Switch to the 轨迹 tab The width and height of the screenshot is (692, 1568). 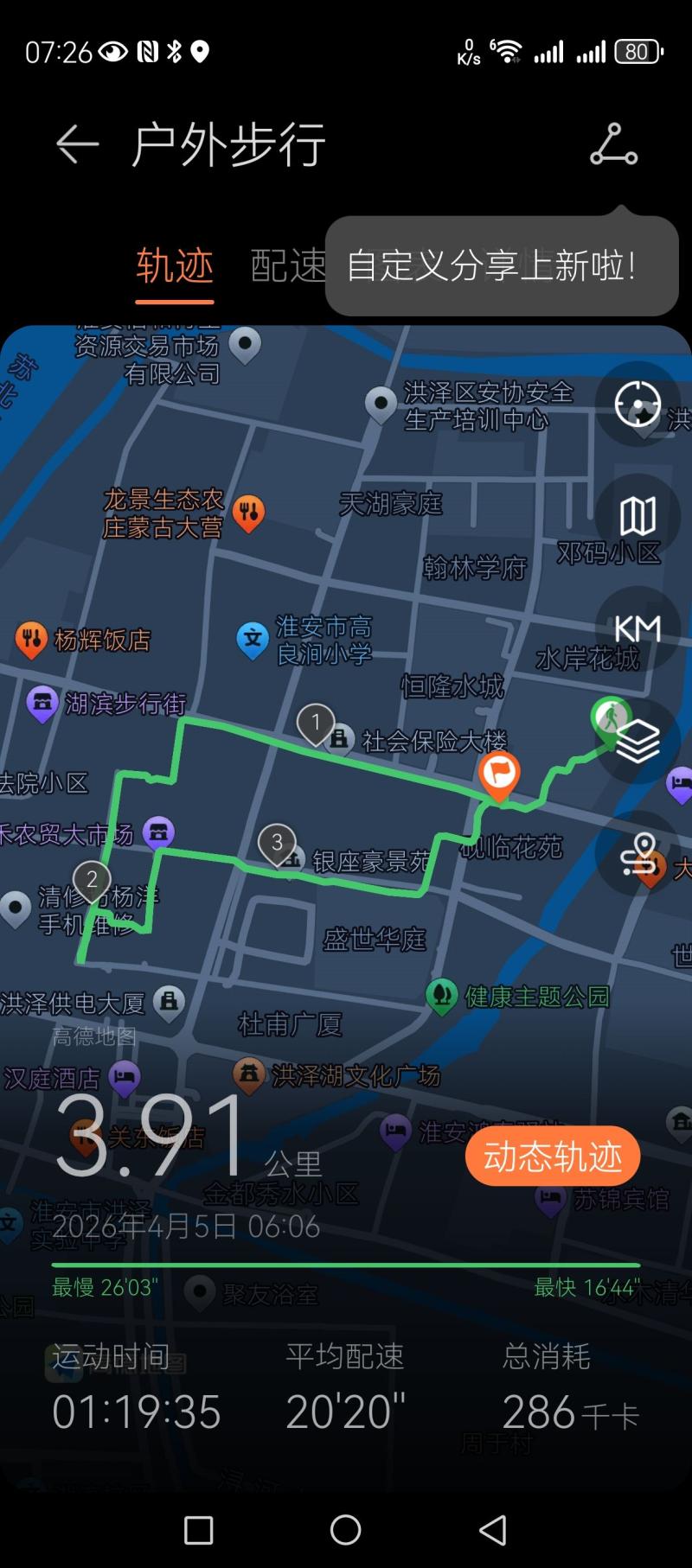pos(175,265)
